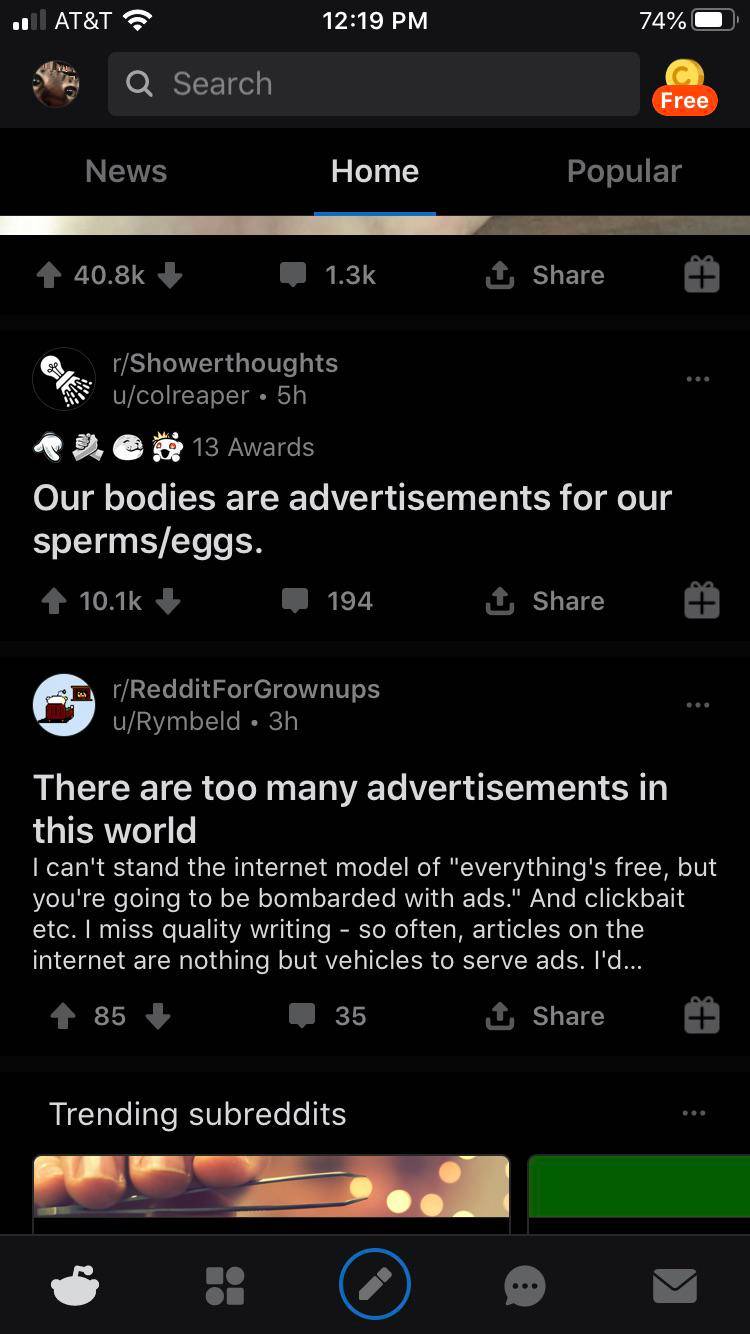Open the gift award icon on the RedditForGrownups post
This screenshot has height=1334, width=750.
pyautogui.click(x=701, y=1015)
